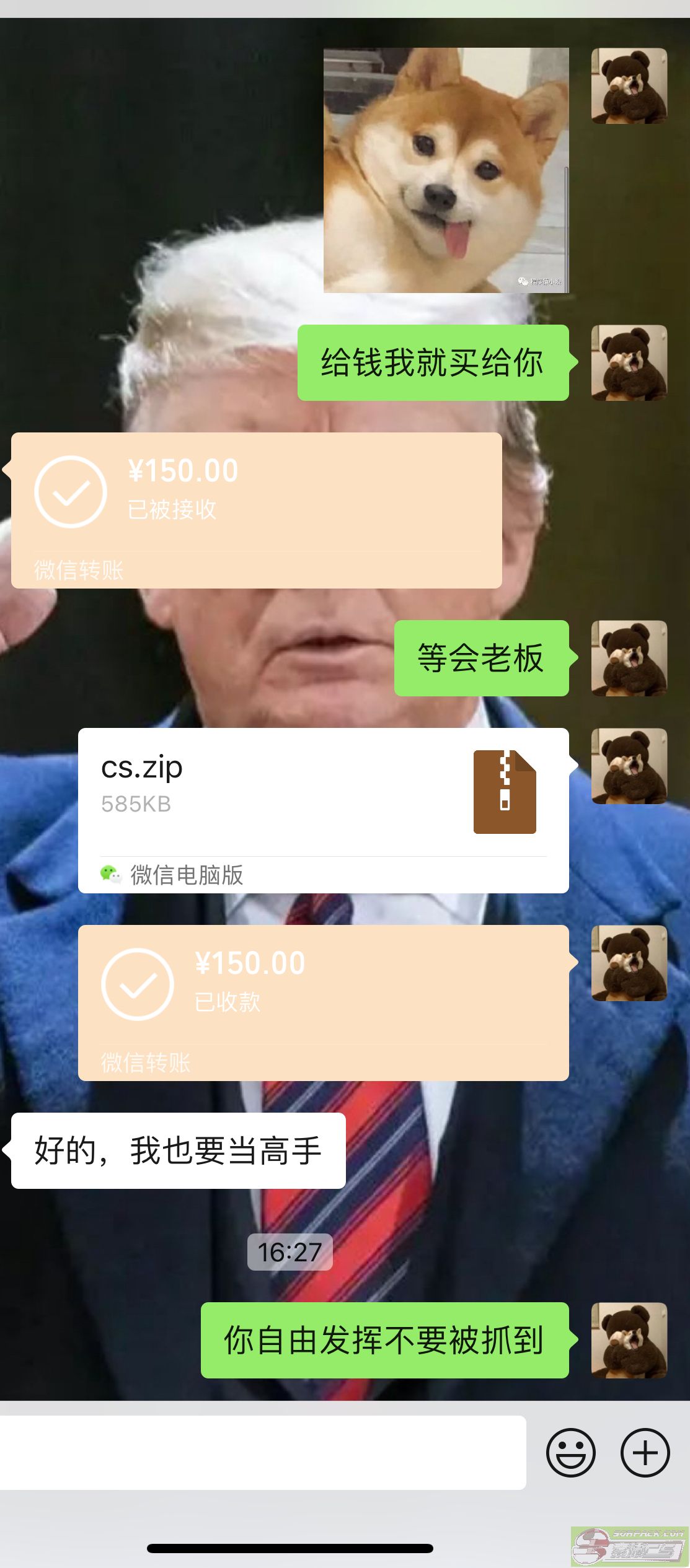Open the cs.zip file attachment

323,810
